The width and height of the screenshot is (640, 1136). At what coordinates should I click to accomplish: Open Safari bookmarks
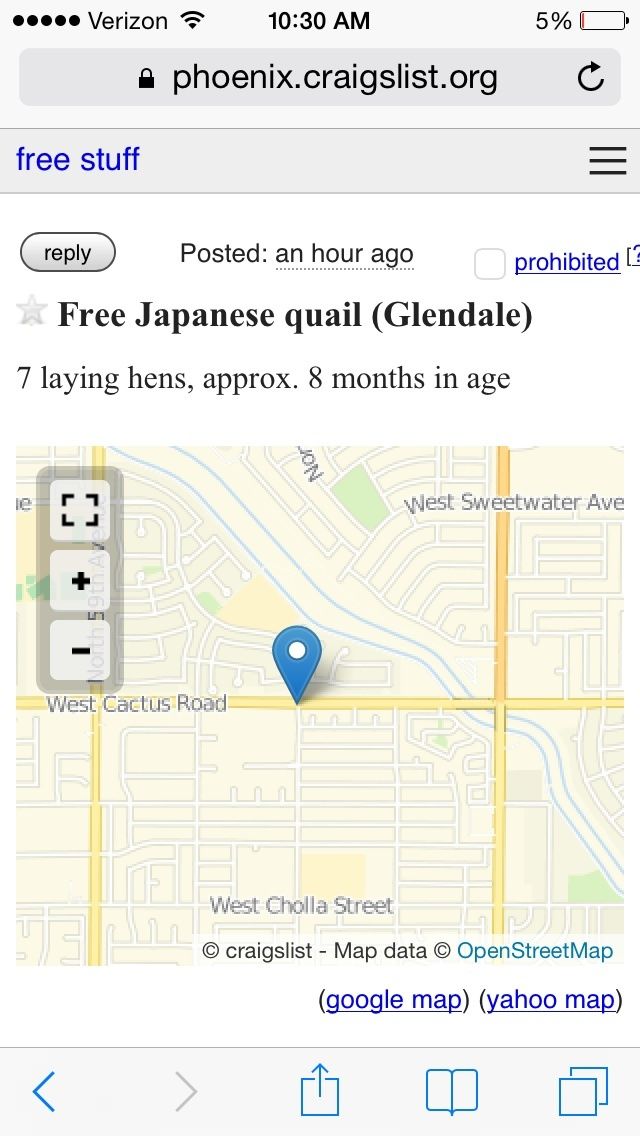pos(451,1091)
